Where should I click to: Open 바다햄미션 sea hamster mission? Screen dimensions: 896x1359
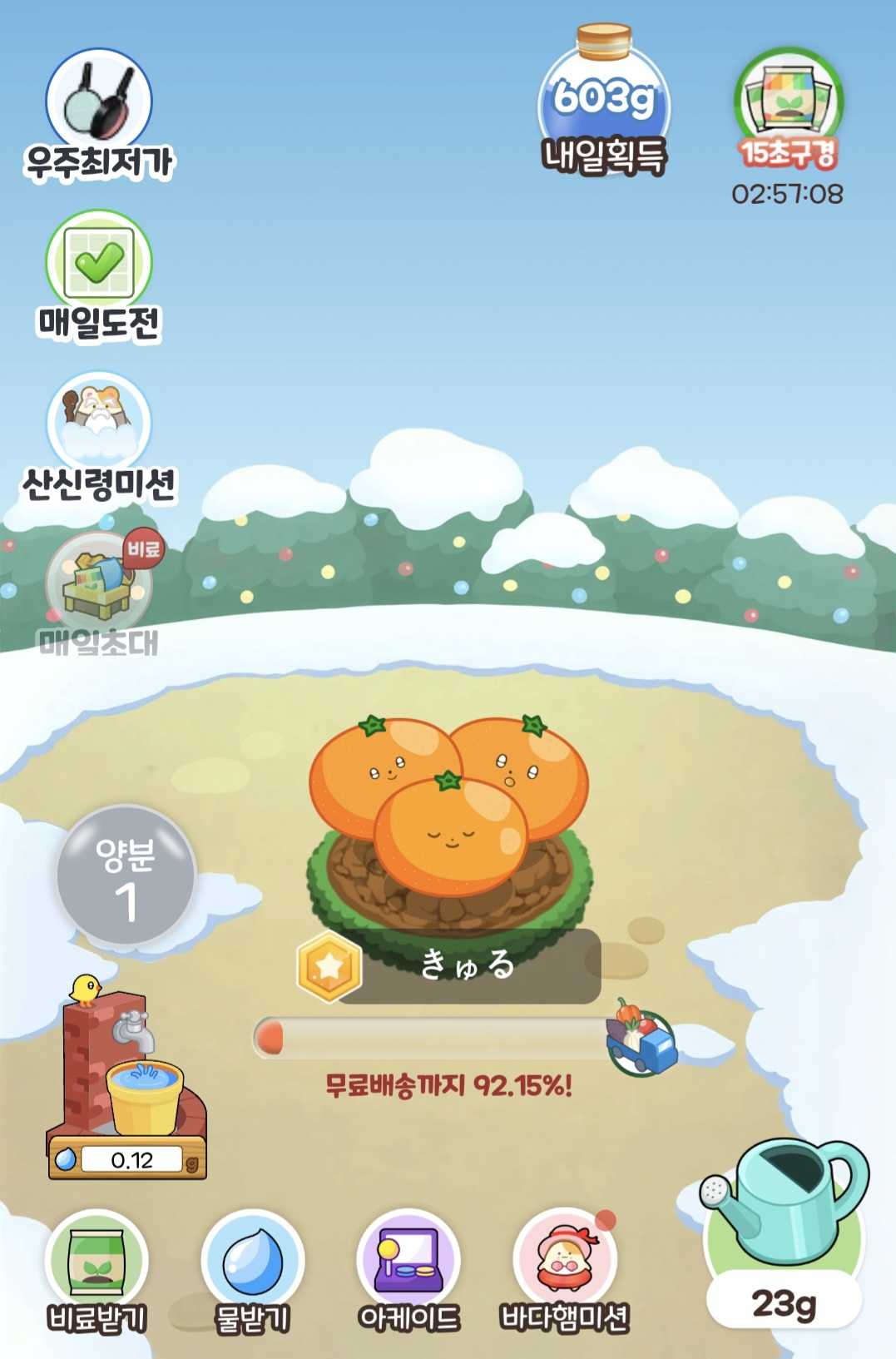click(x=564, y=1261)
